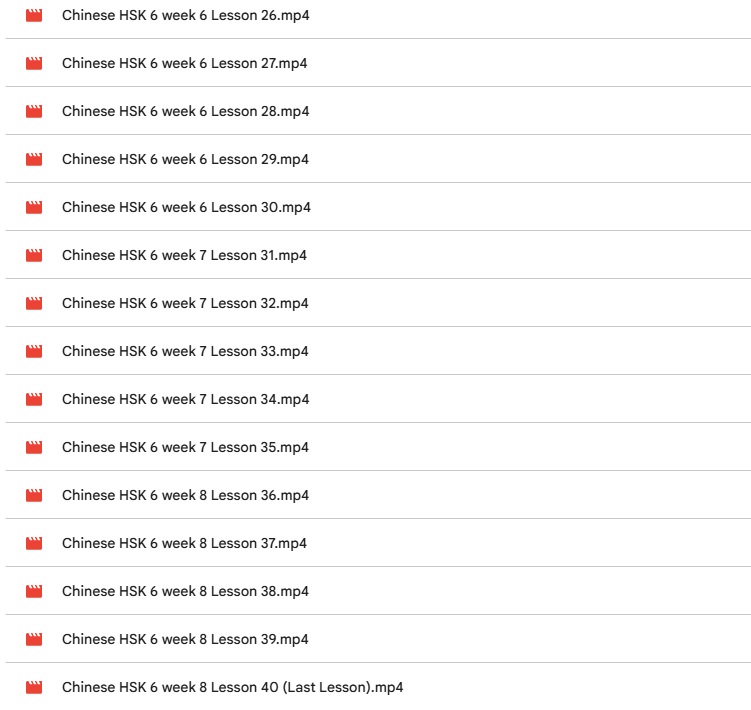751x710 pixels.
Task: Open the Lesson 40 (Last Lesson) video file
Action: pyautogui.click(x=232, y=687)
